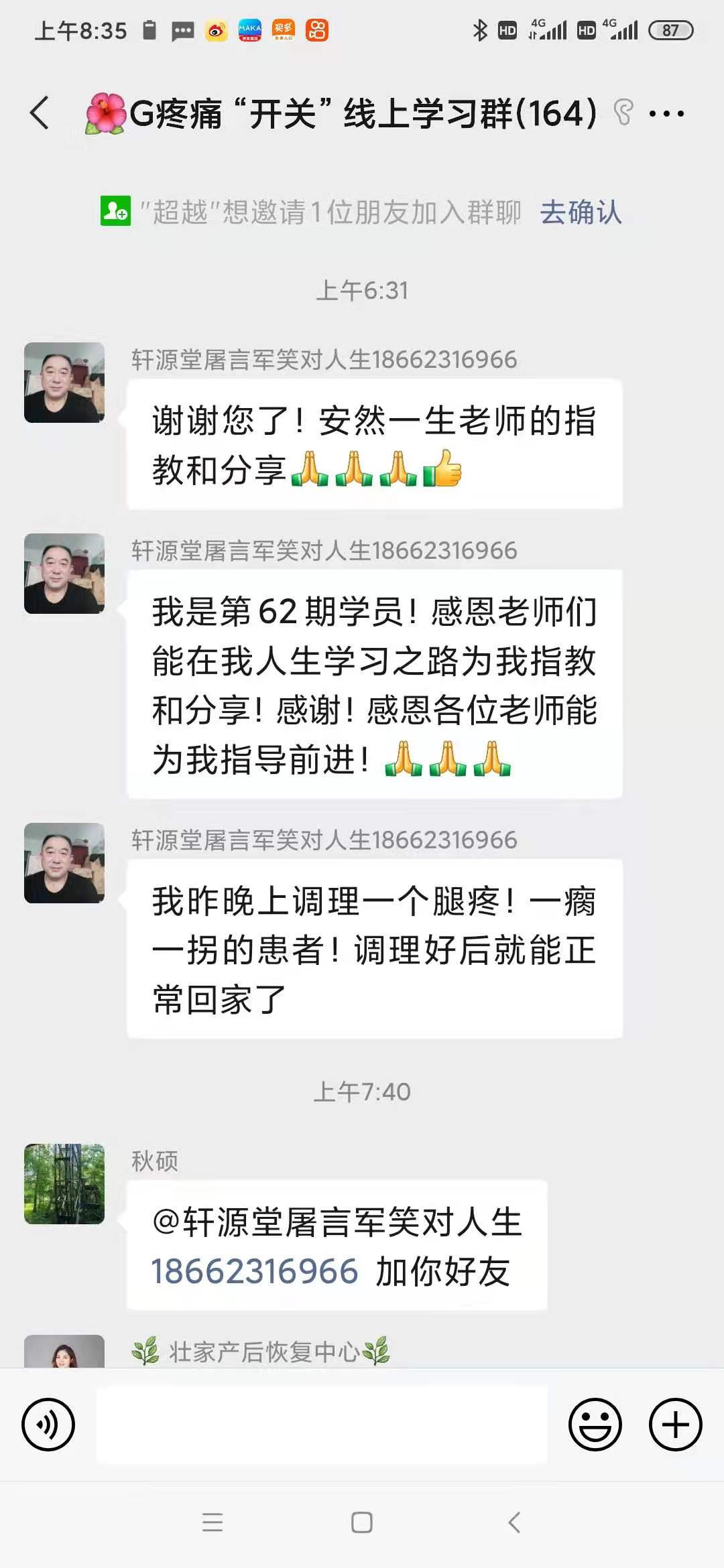Tap the system back navigation button
724x1568 pixels.
[514, 1522]
